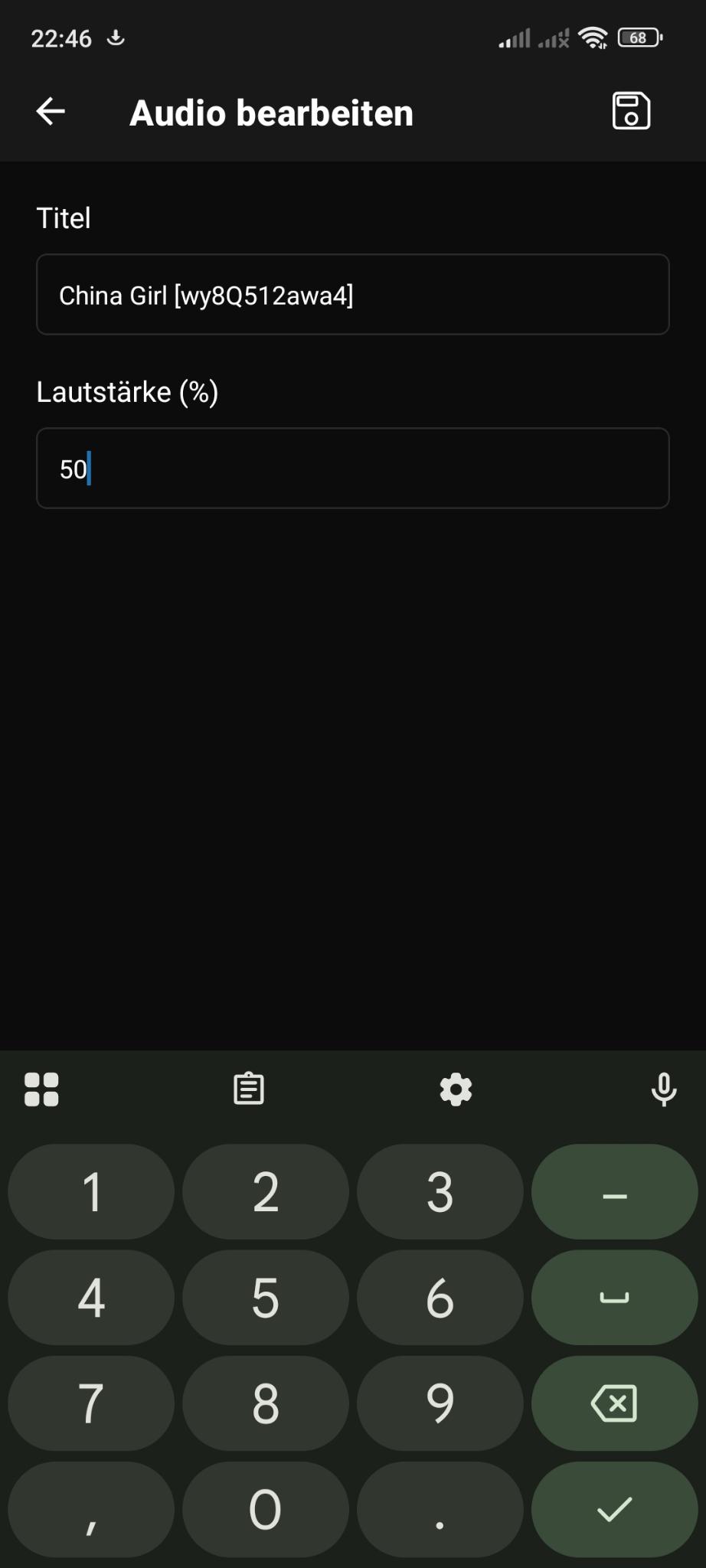Edit the Titel text field
The width and height of the screenshot is (706, 1568).
pyautogui.click(x=352, y=295)
